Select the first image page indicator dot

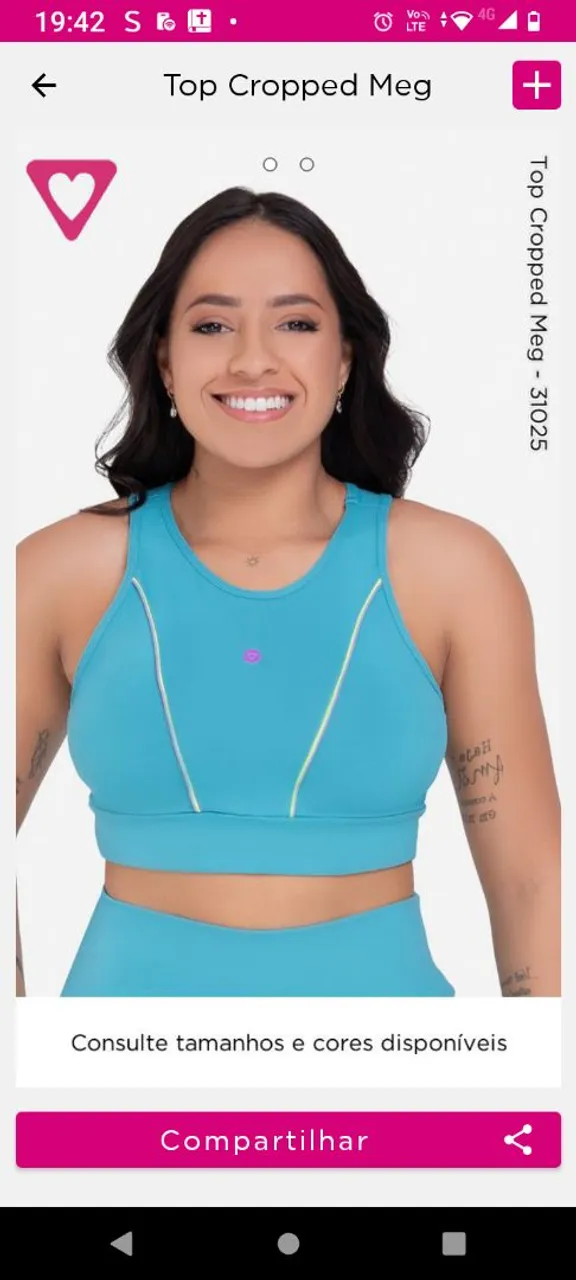tap(270, 164)
